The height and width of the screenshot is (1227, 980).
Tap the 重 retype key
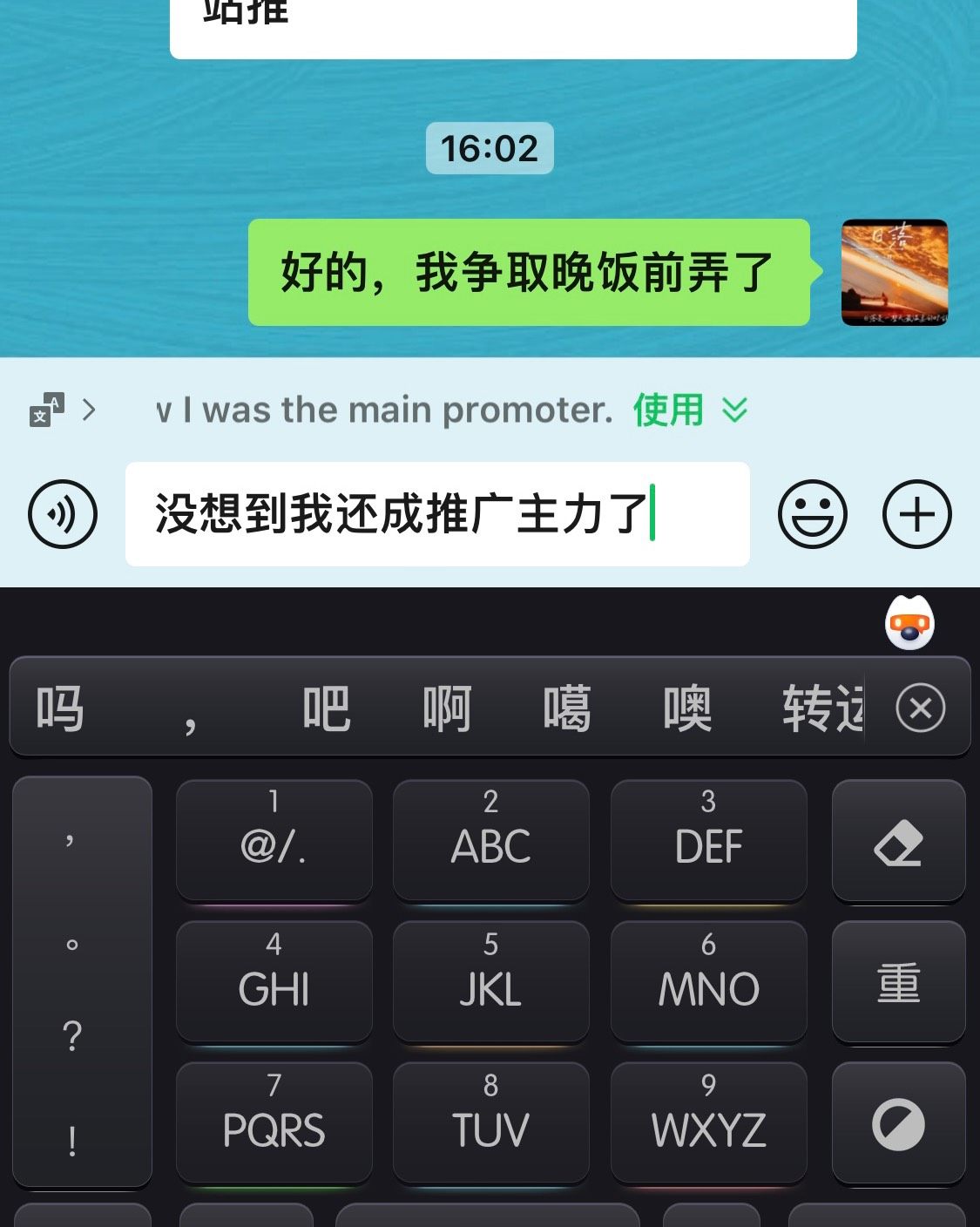coord(898,982)
